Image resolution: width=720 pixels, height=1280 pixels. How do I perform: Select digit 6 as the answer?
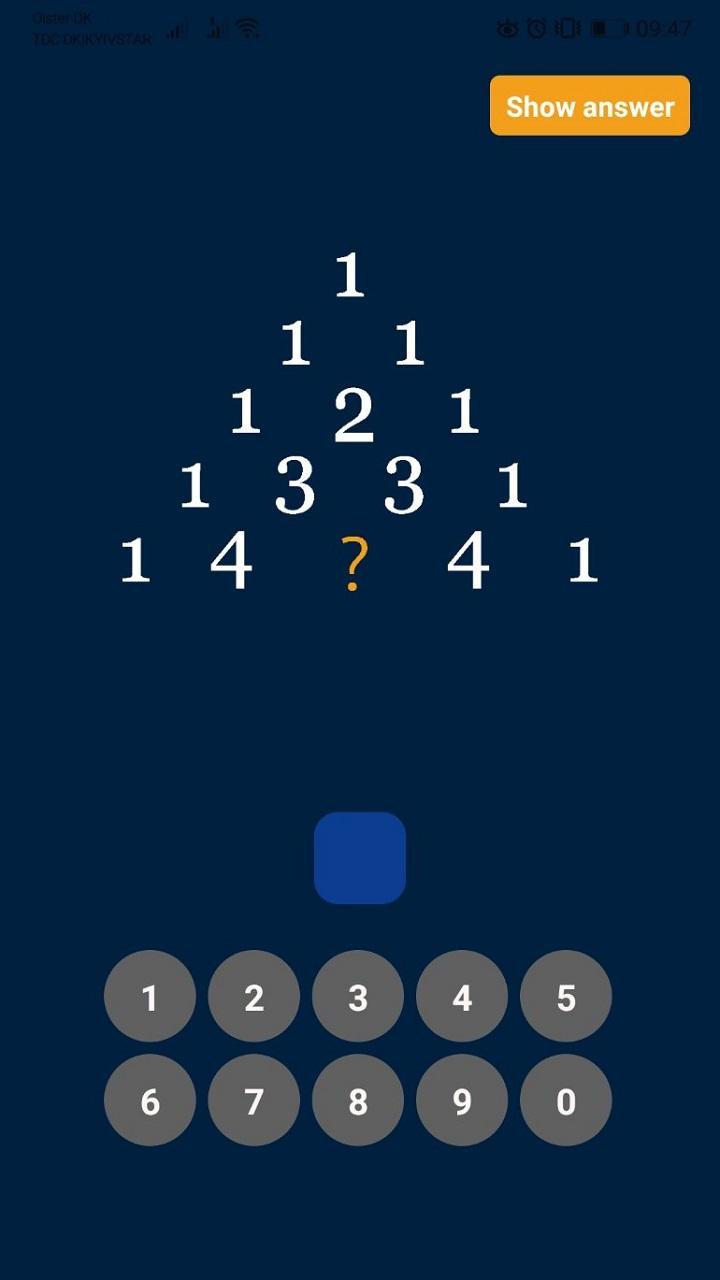click(150, 1101)
